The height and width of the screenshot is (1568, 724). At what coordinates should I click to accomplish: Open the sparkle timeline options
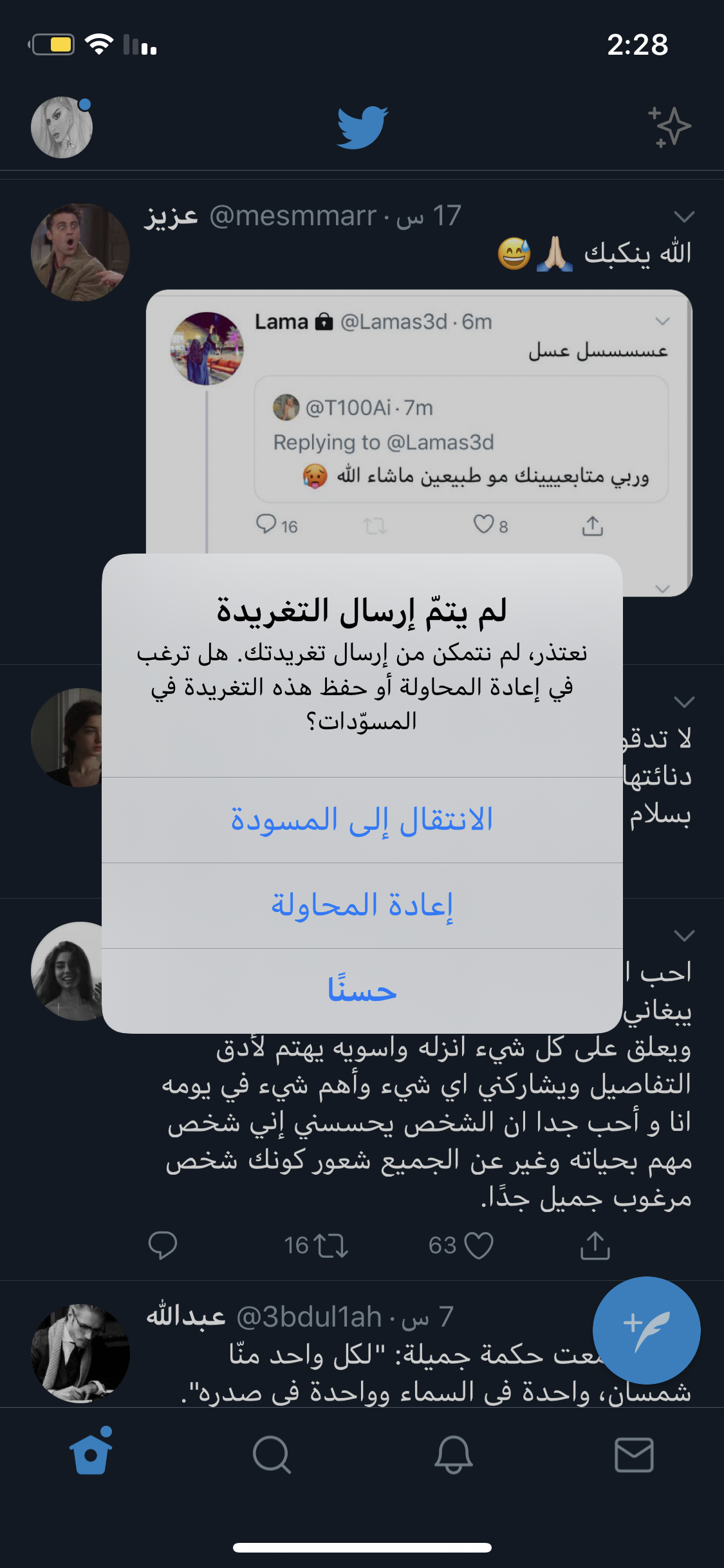click(x=669, y=126)
